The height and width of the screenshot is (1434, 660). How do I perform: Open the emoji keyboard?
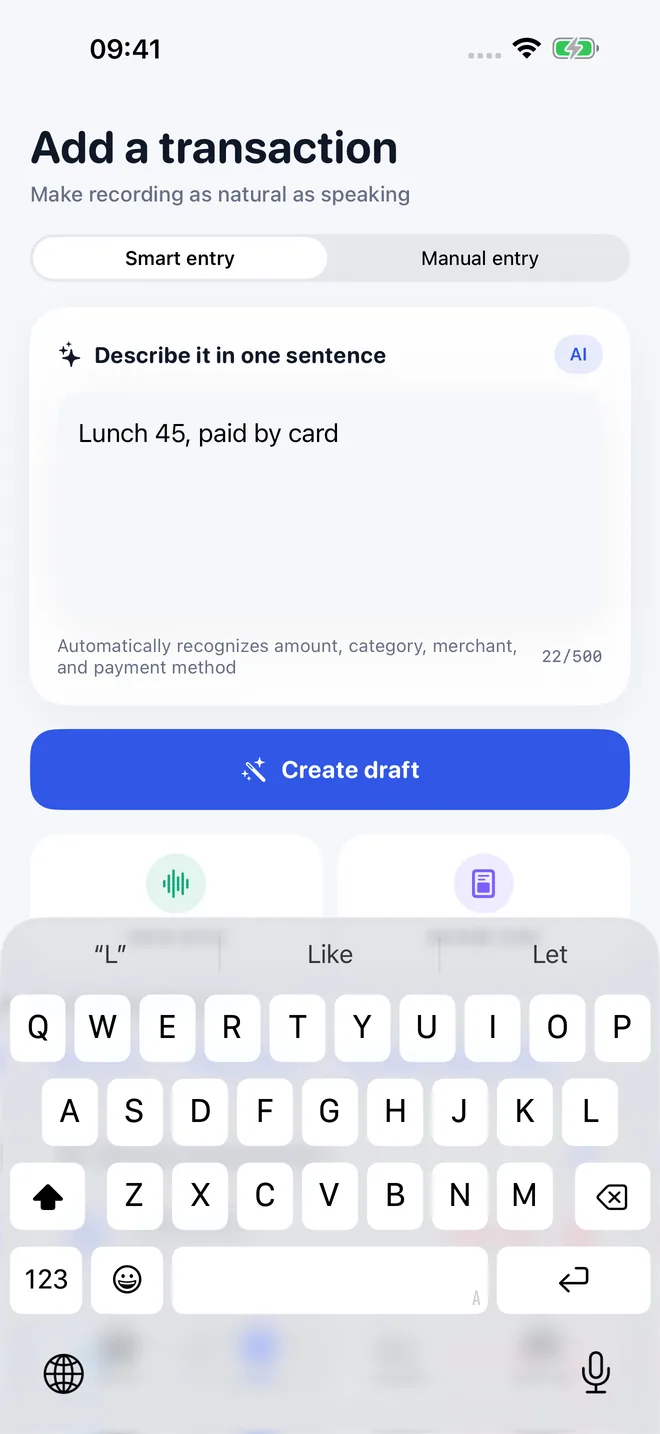pyautogui.click(x=127, y=1279)
